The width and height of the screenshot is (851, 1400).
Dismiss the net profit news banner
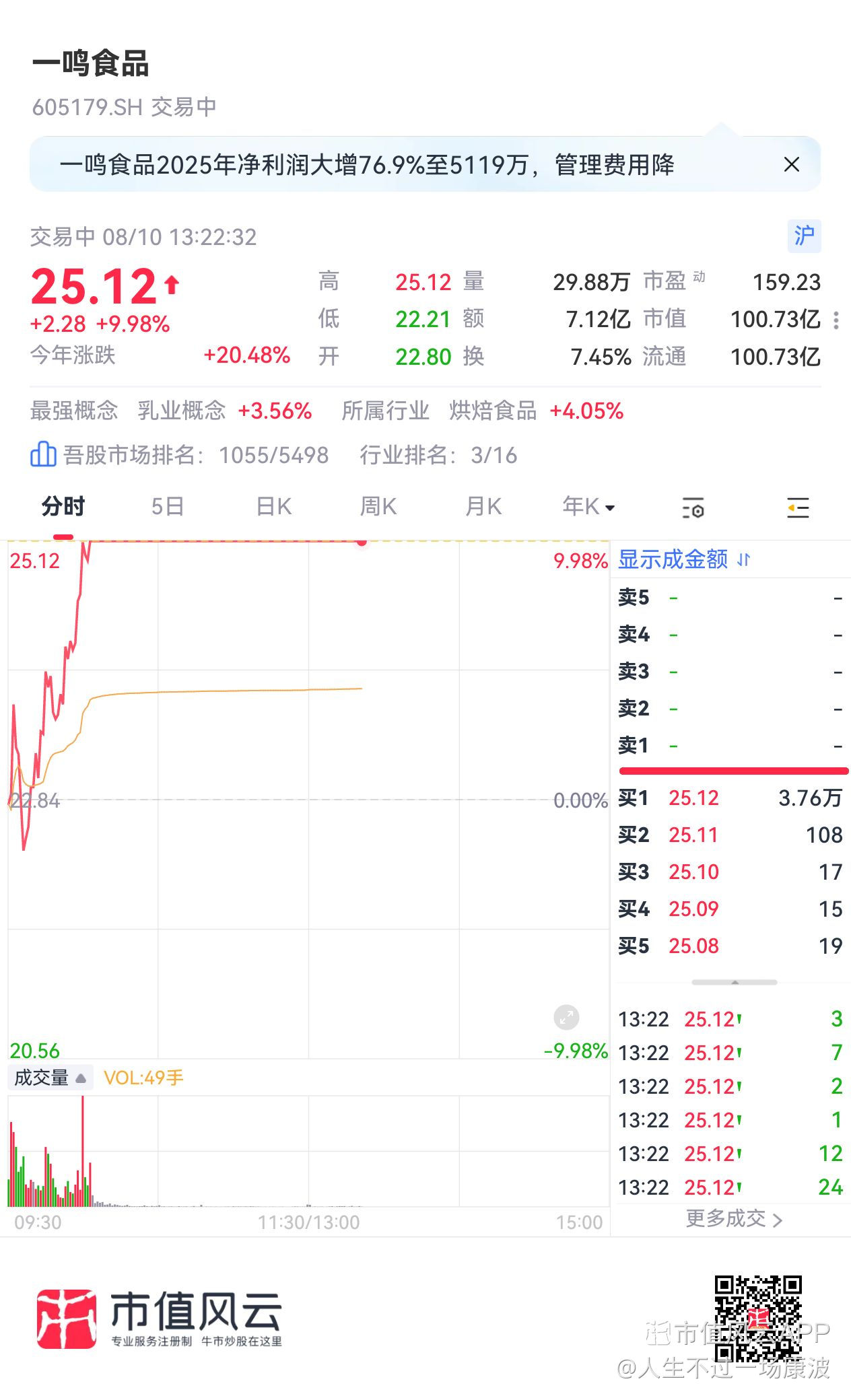click(x=792, y=165)
